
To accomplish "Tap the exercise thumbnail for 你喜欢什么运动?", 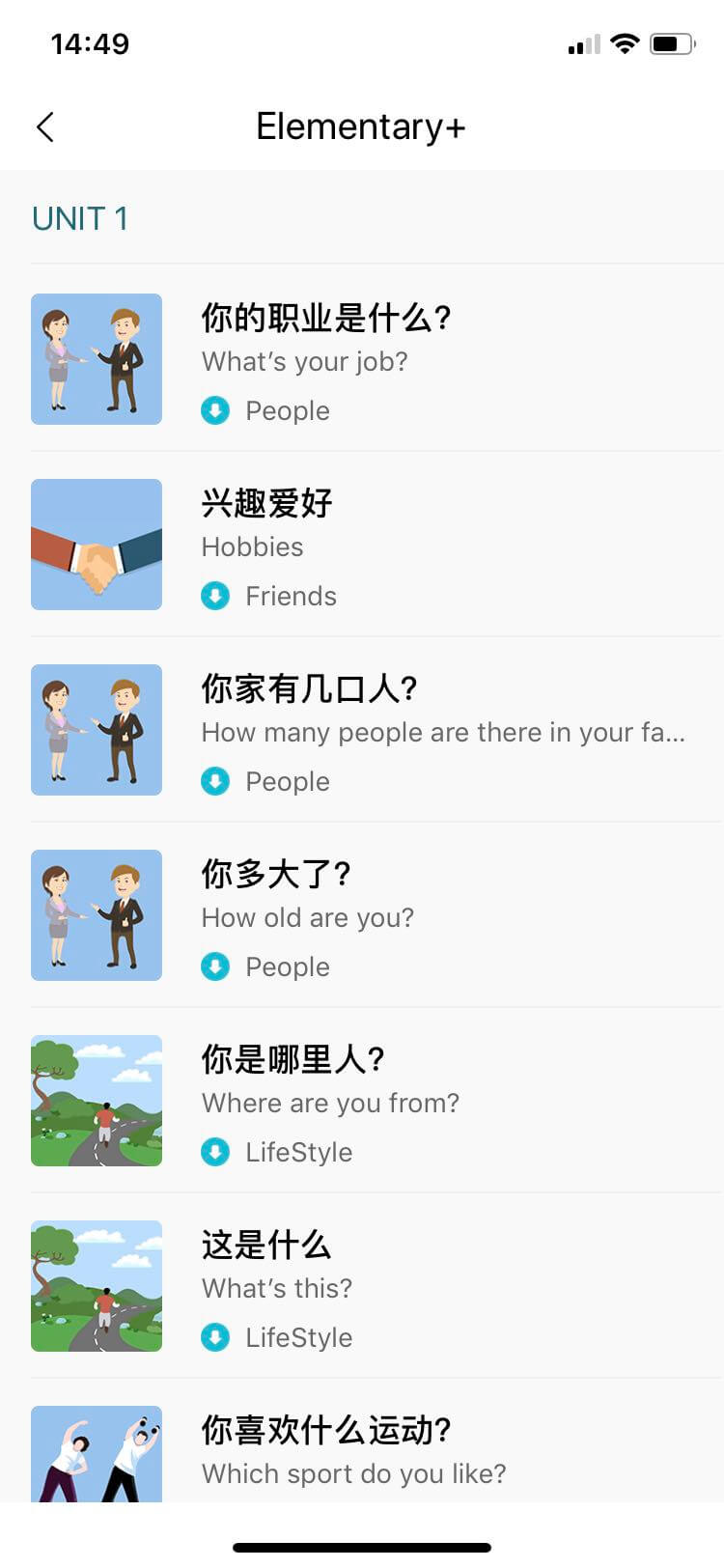I will [x=97, y=1453].
